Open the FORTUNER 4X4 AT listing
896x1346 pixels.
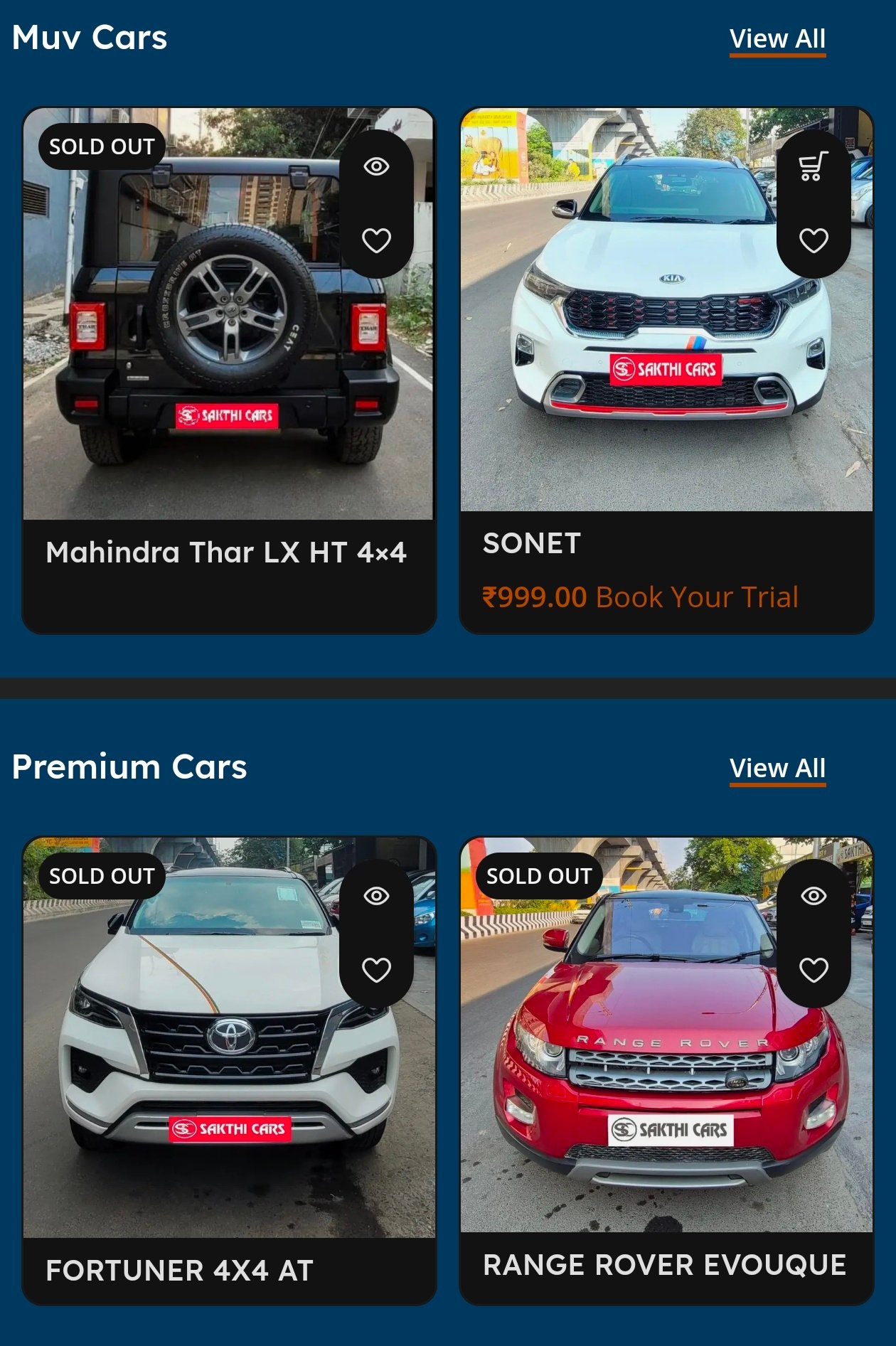click(179, 1271)
